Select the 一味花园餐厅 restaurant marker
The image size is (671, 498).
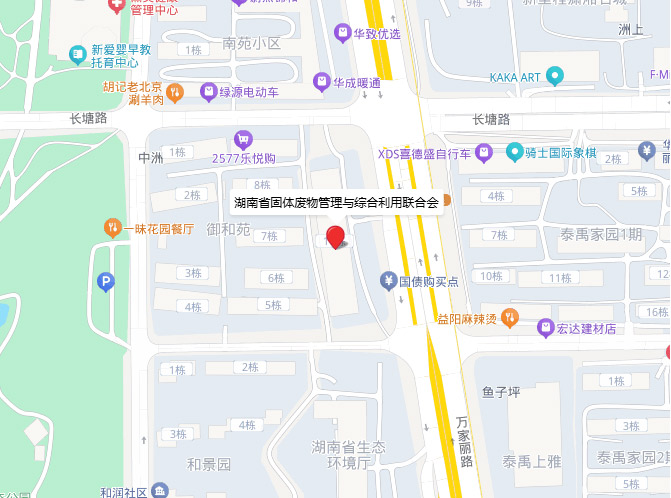(112, 228)
